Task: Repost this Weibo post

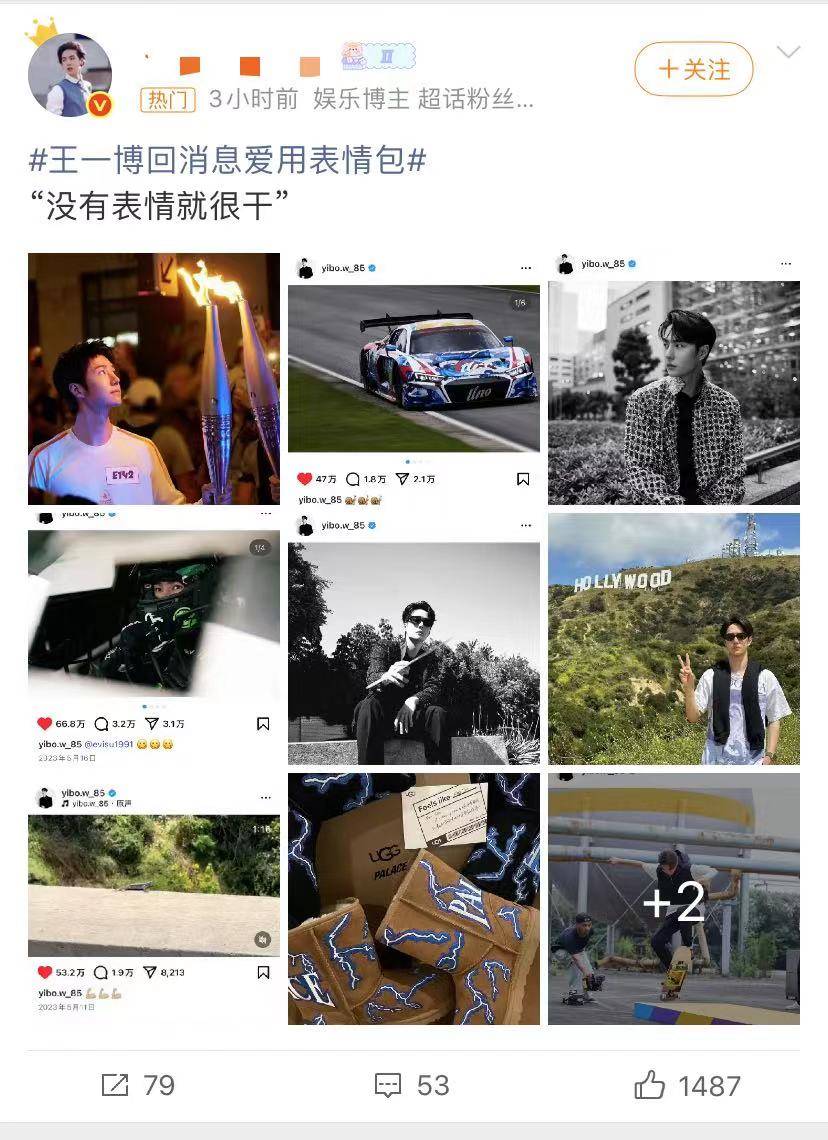Action: click(138, 1085)
